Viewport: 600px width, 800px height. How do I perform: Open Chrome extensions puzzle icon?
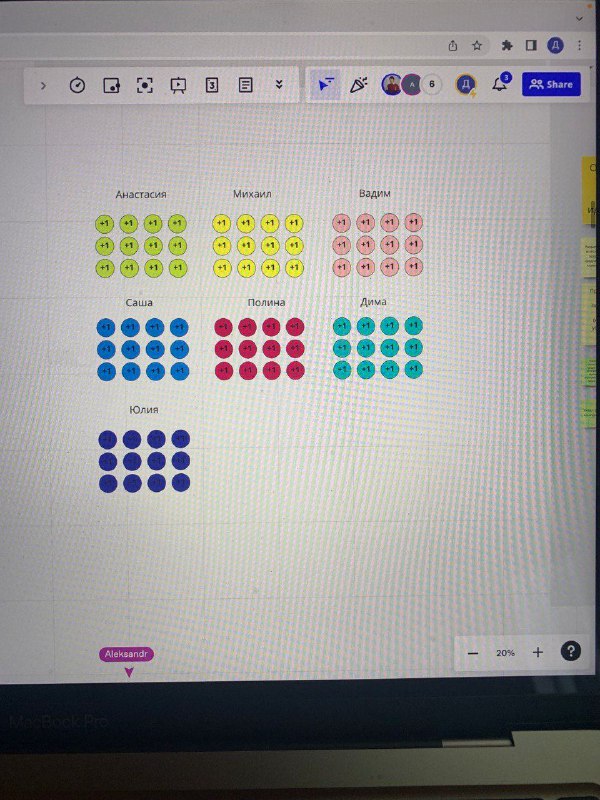coord(507,44)
